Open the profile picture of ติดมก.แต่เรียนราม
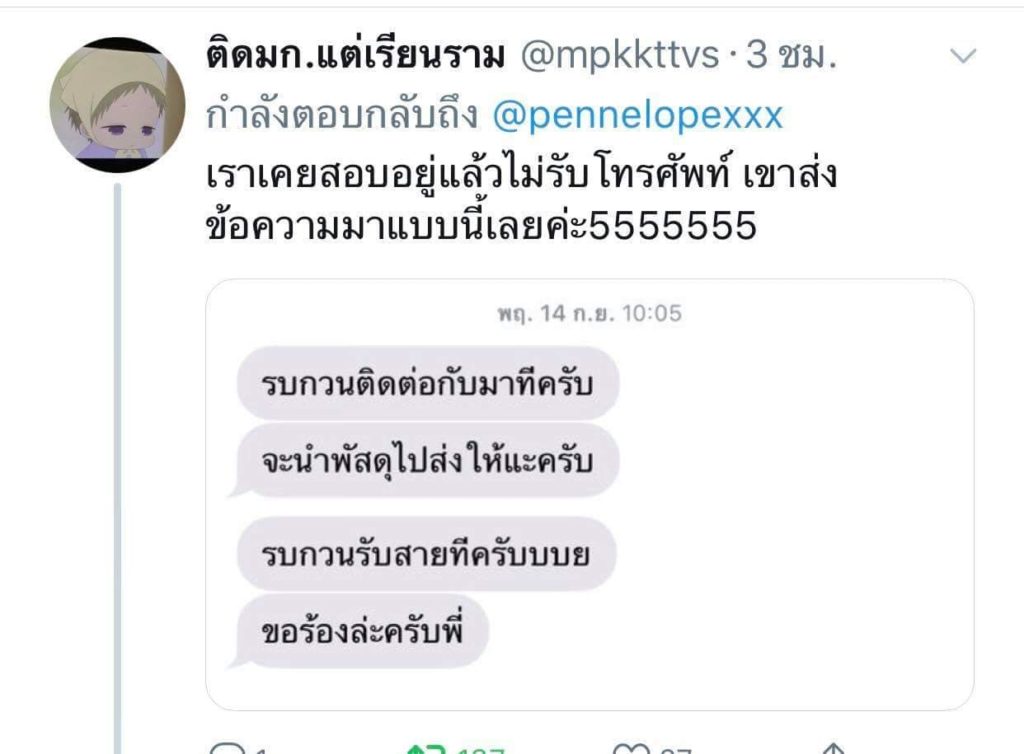 click(x=118, y=105)
